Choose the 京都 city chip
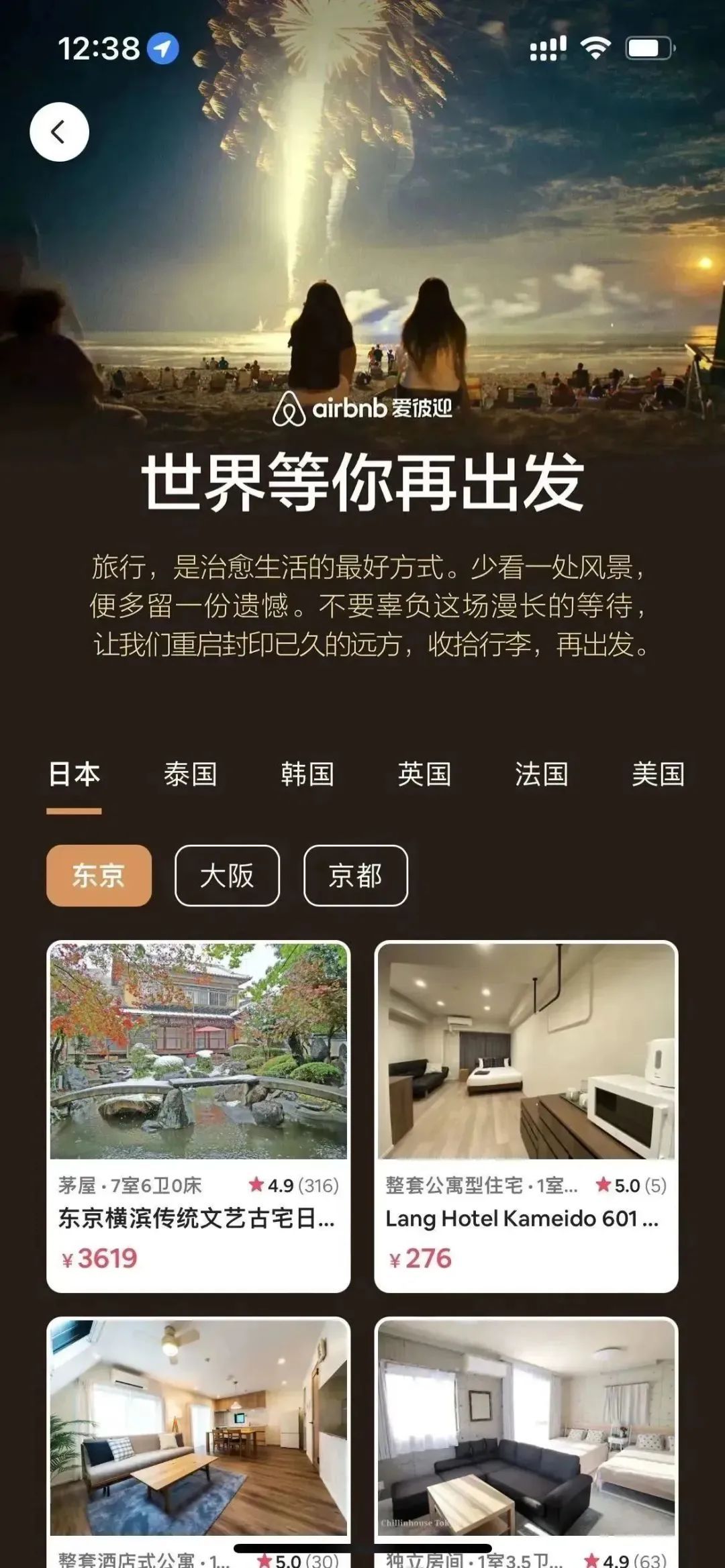 [x=355, y=876]
